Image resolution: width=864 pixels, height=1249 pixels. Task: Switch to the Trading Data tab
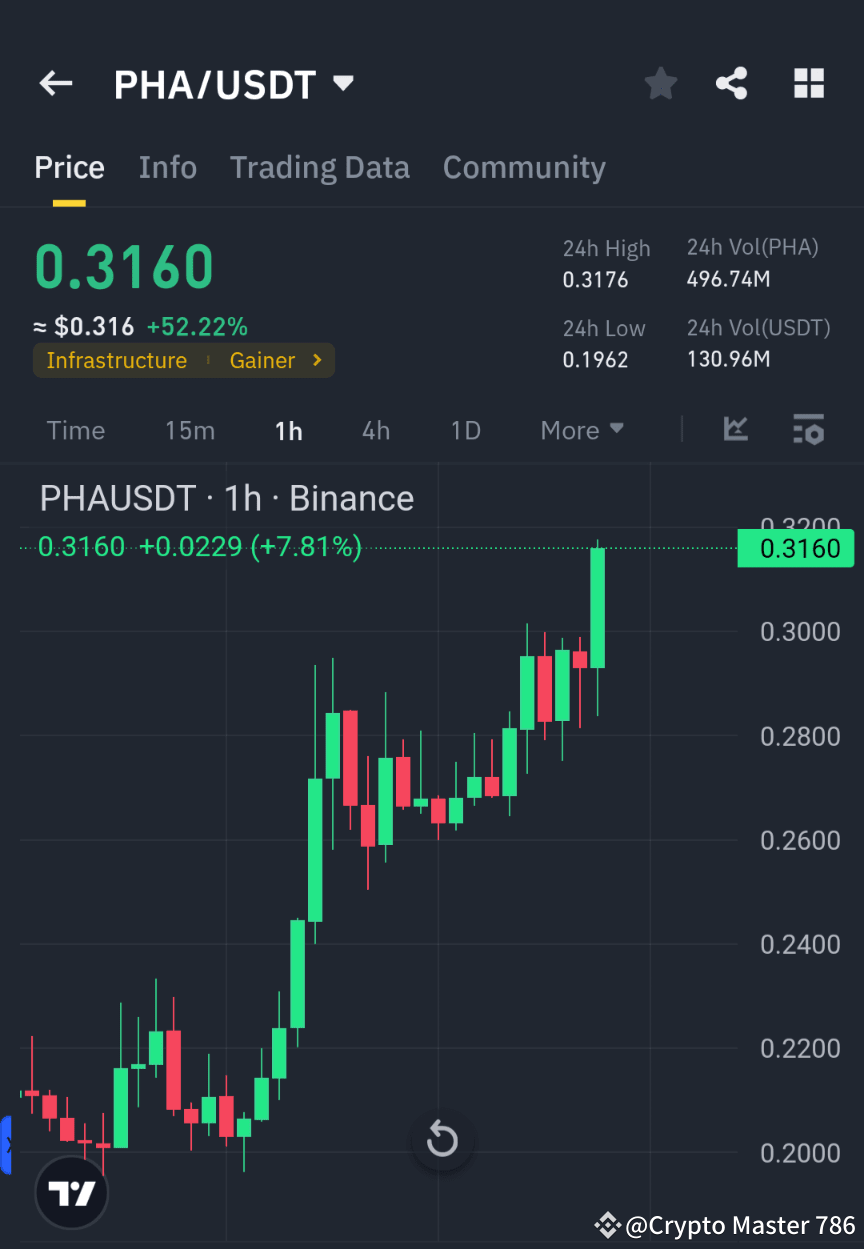coord(320,167)
